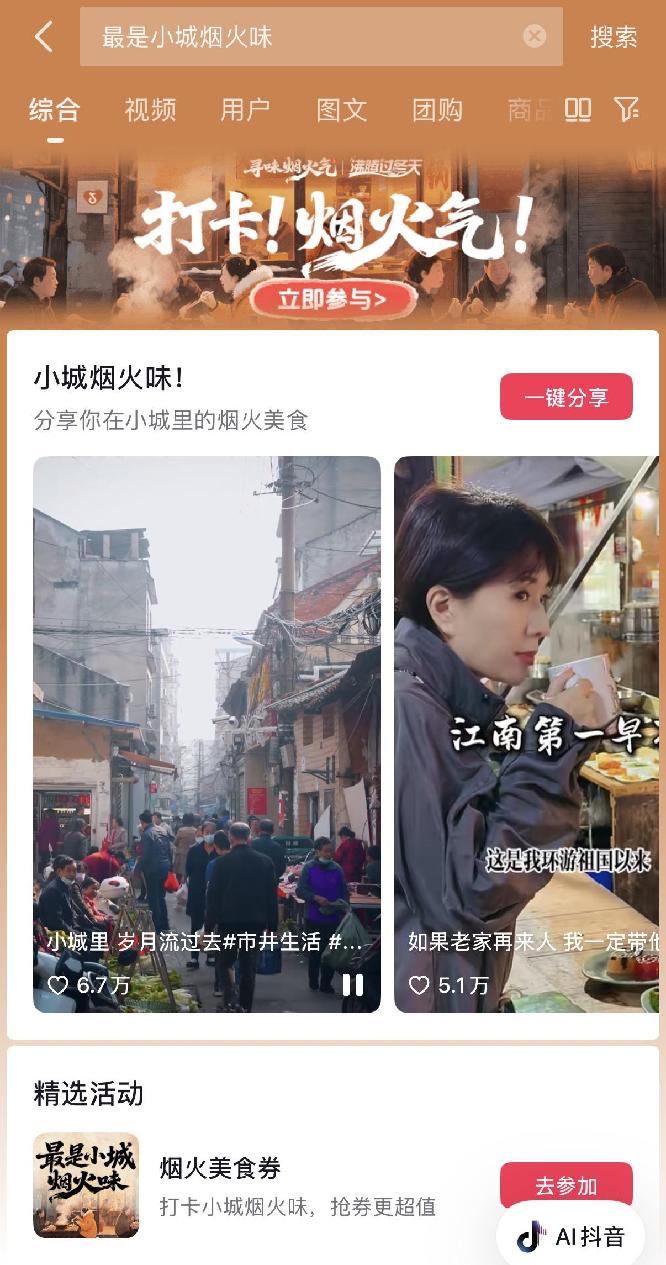Like the video with 6.7万 likes
Image resolution: width=666 pixels, height=1265 pixels.
tap(59, 985)
